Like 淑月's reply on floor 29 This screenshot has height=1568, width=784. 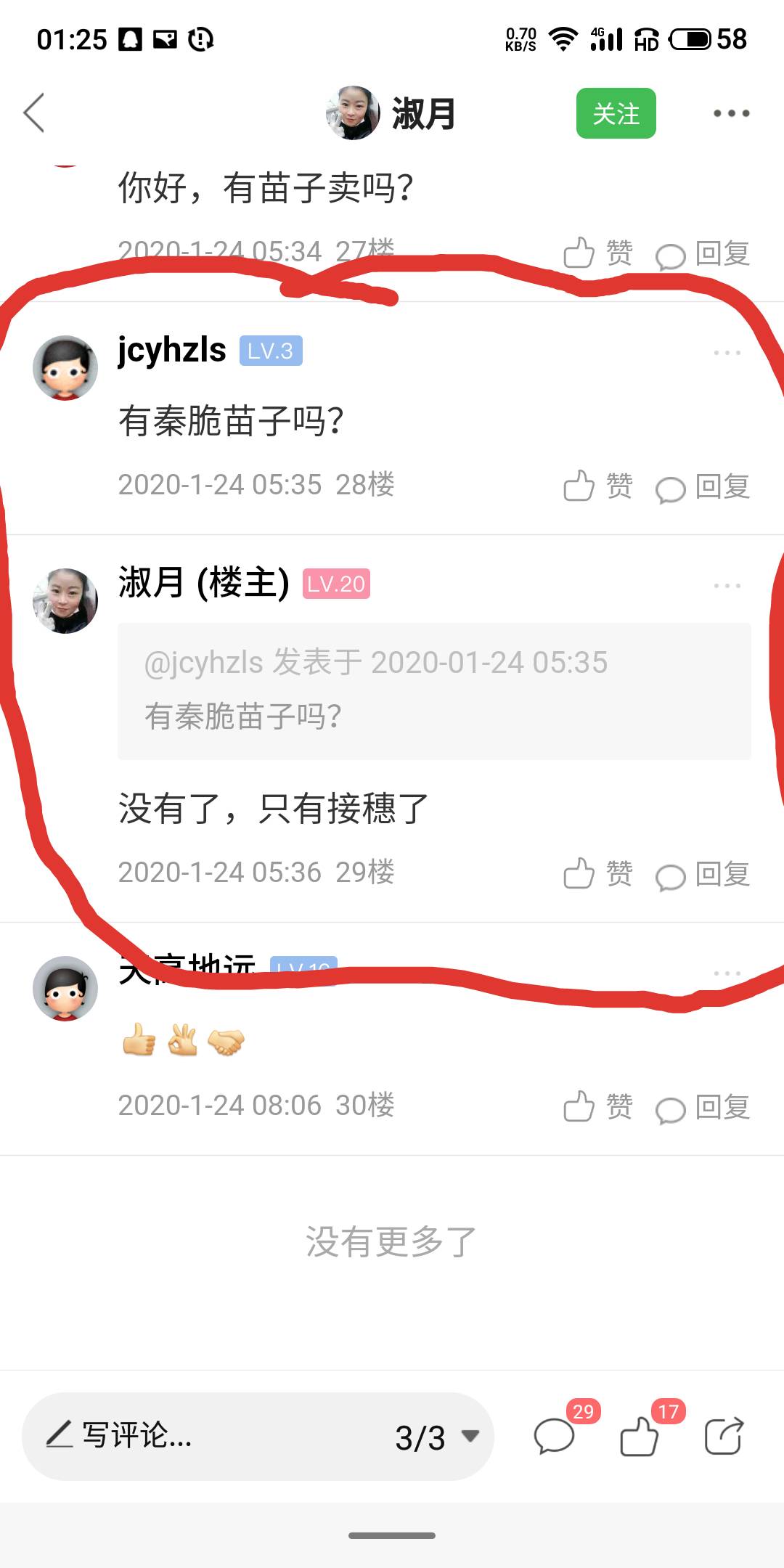[598, 873]
